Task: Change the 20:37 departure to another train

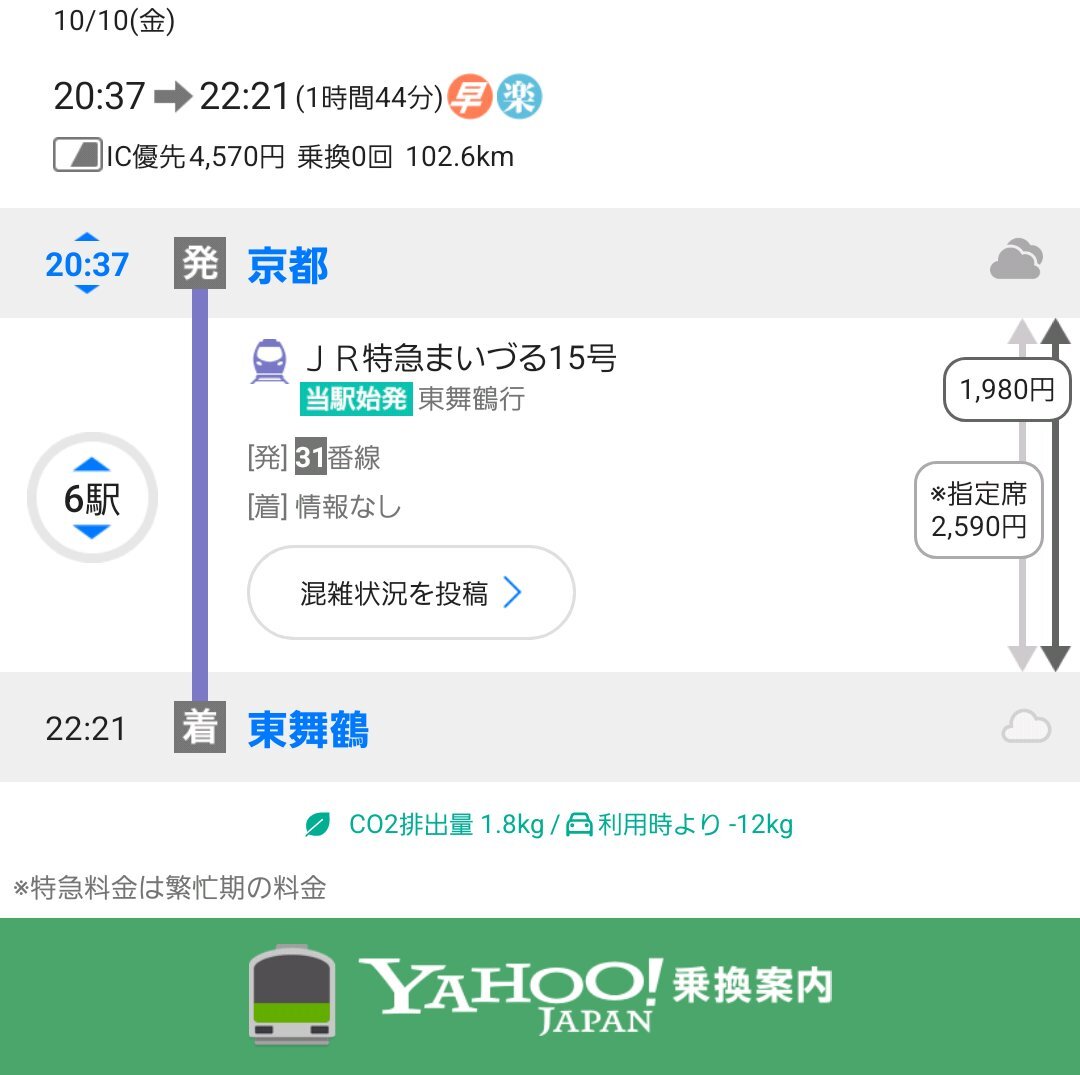Action: pyautogui.click(x=87, y=264)
